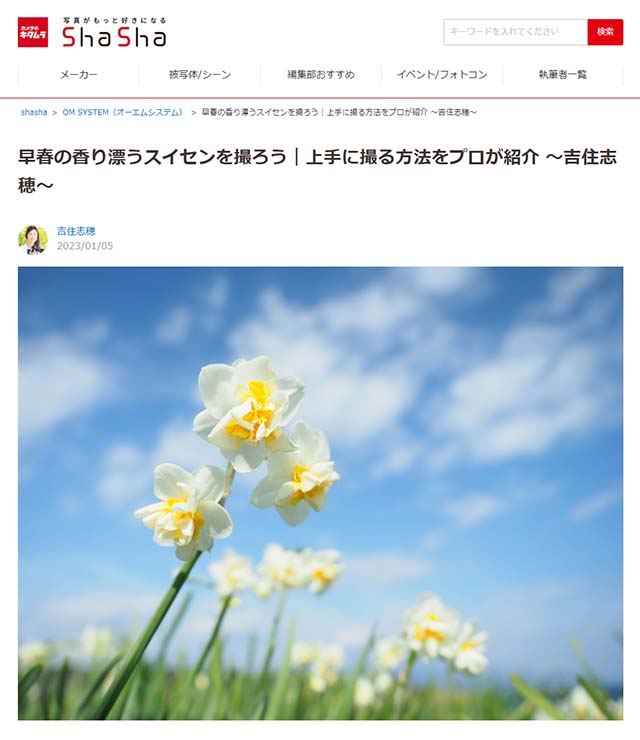Go to イベント/フォトコン section
Screen dimensions: 640x740
pyautogui.click(x=441, y=75)
